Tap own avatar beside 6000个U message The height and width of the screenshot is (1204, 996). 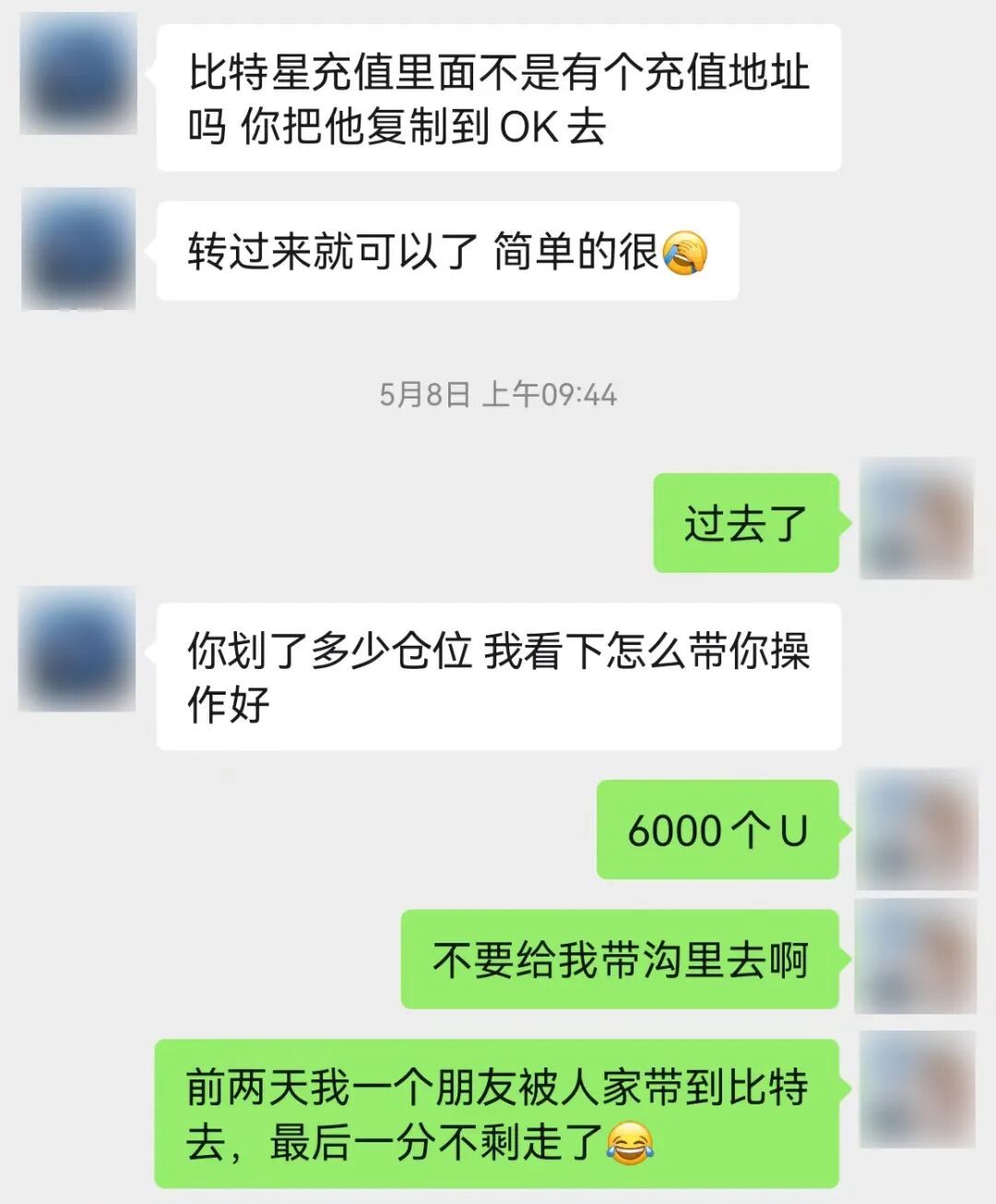(x=917, y=829)
